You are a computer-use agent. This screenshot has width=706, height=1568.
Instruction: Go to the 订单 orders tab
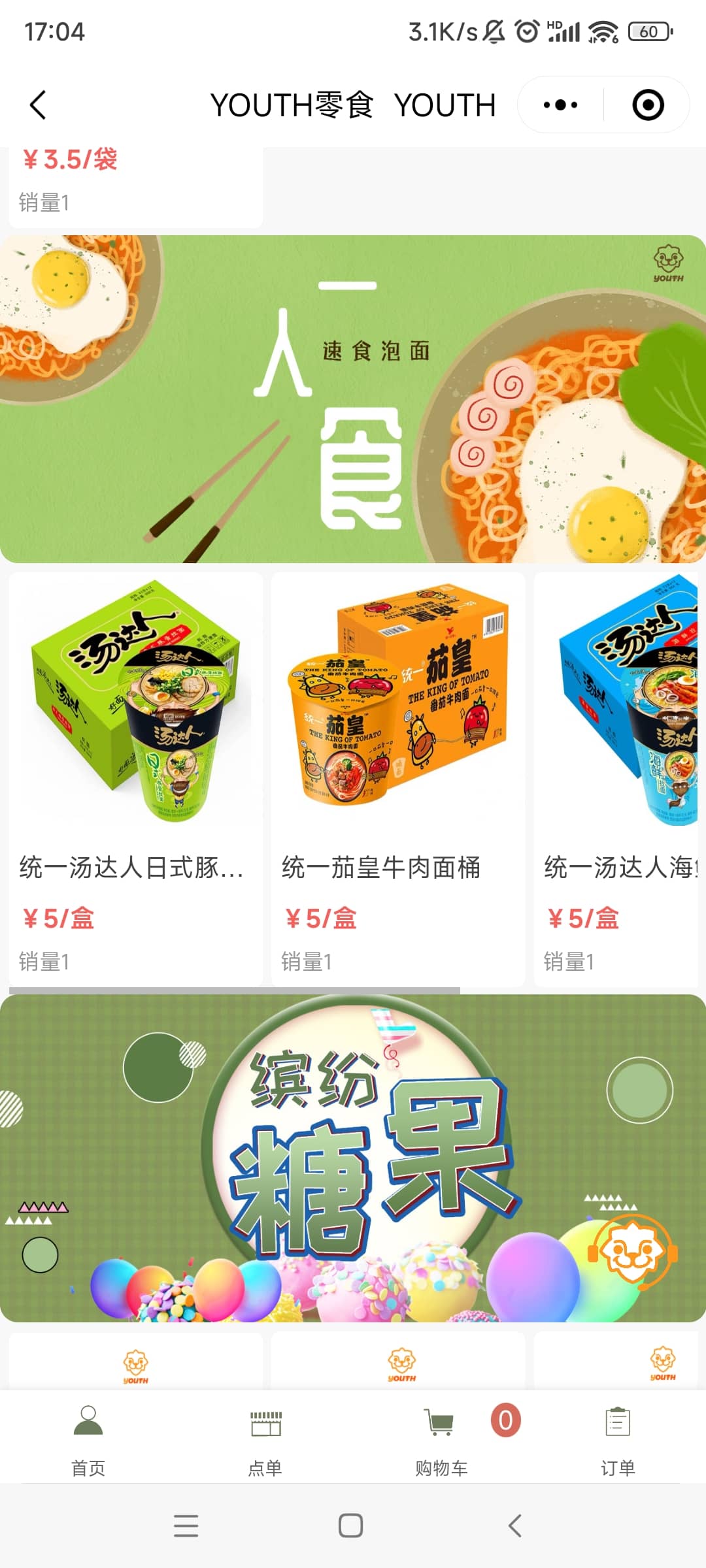tap(618, 1437)
